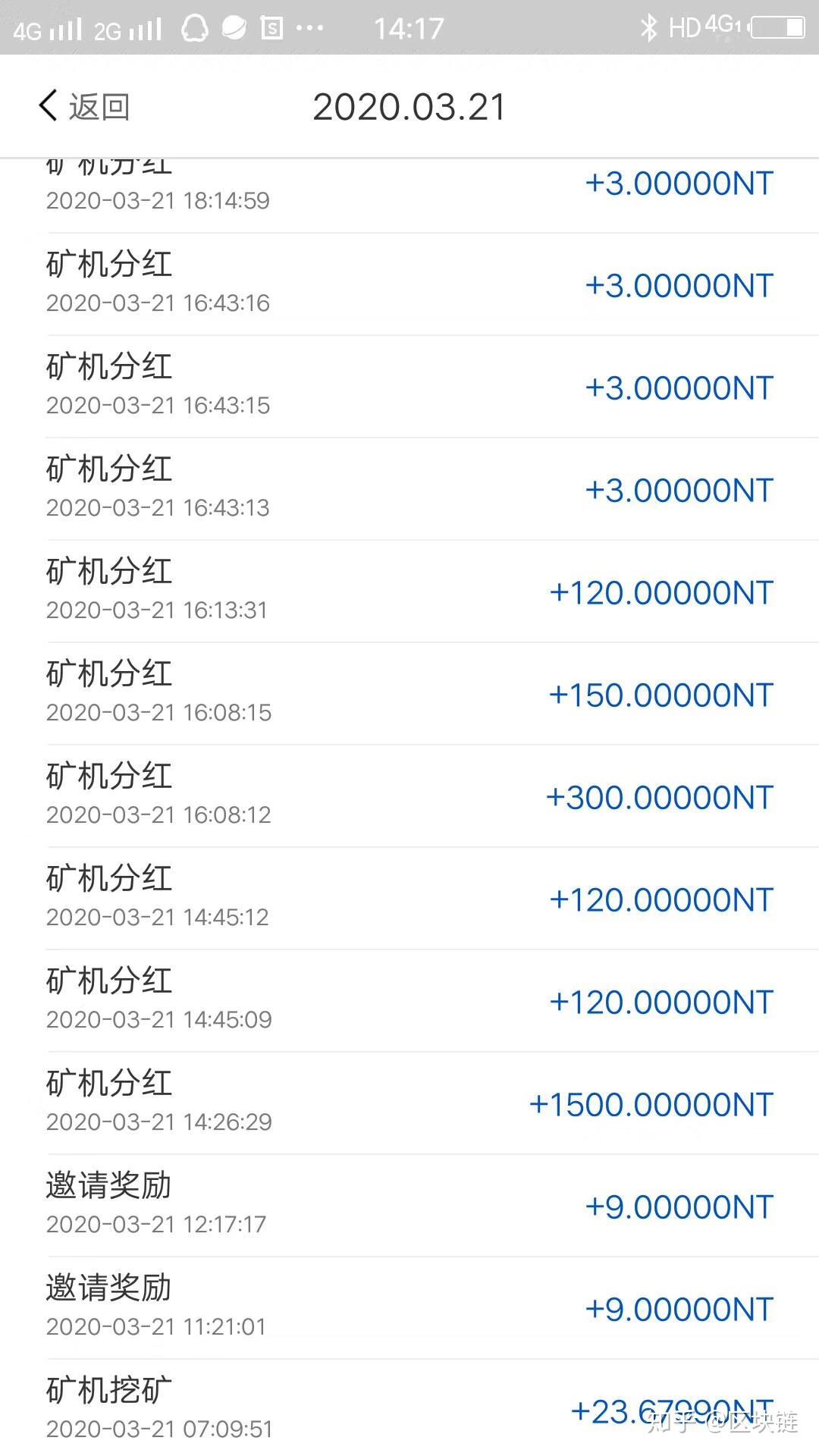Viewport: 819px width, 1456px height.
Task: Open the +1500.00000NT 矿机分红 transaction
Action: tap(409, 1101)
